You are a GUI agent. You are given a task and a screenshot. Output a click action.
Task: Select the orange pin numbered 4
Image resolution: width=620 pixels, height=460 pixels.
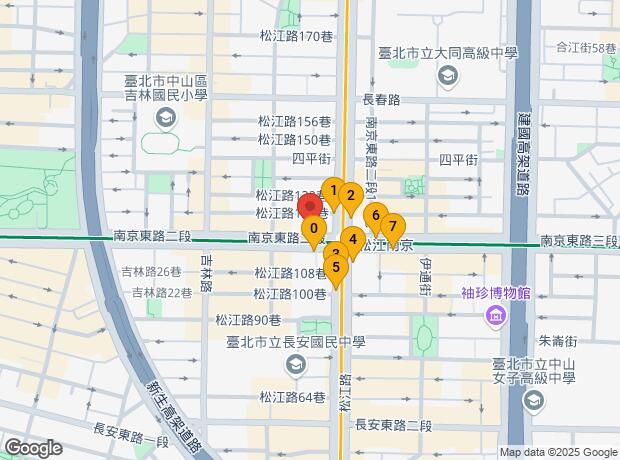click(x=353, y=240)
